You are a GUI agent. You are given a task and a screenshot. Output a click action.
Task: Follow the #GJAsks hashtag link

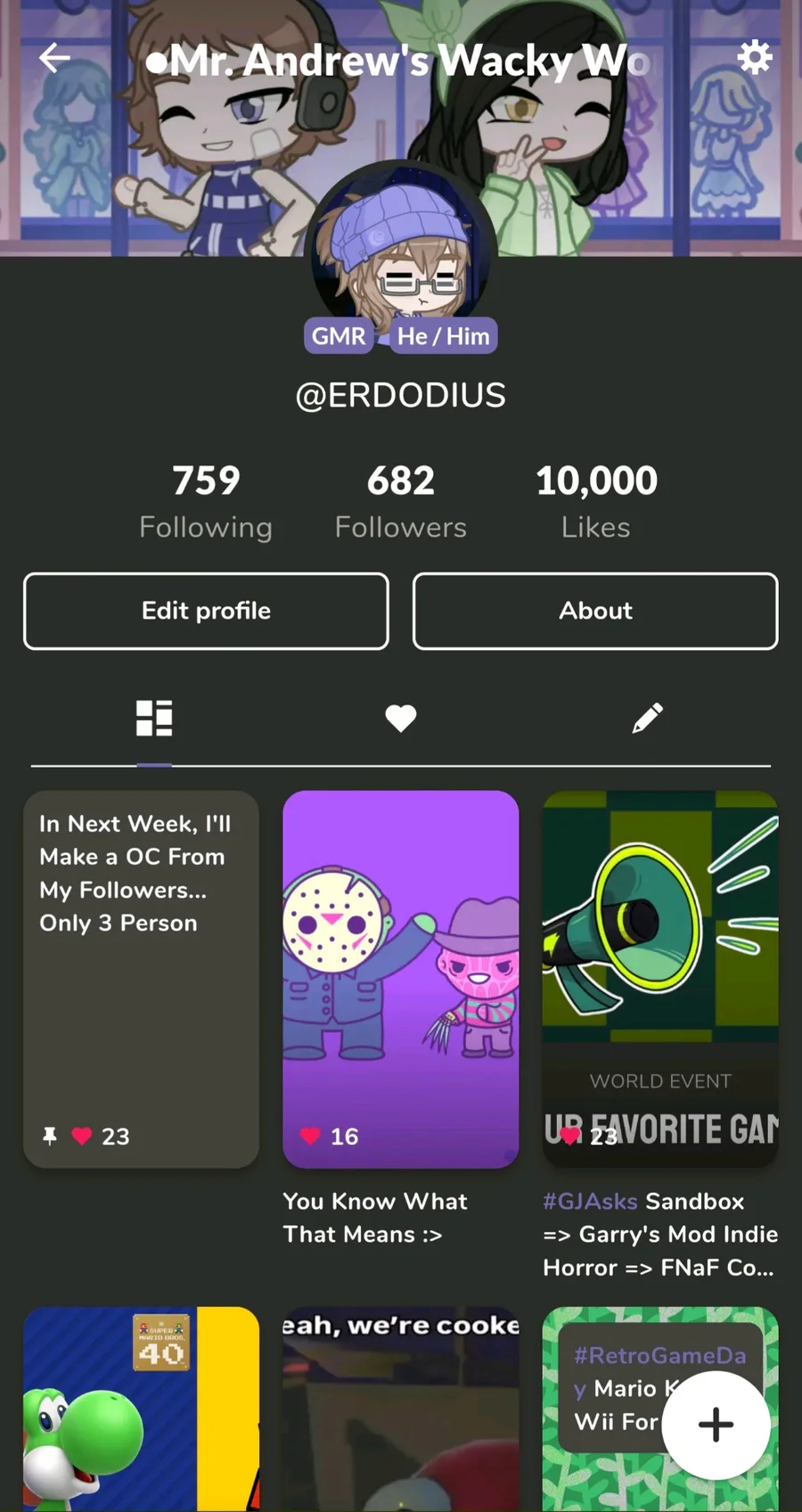point(590,1202)
